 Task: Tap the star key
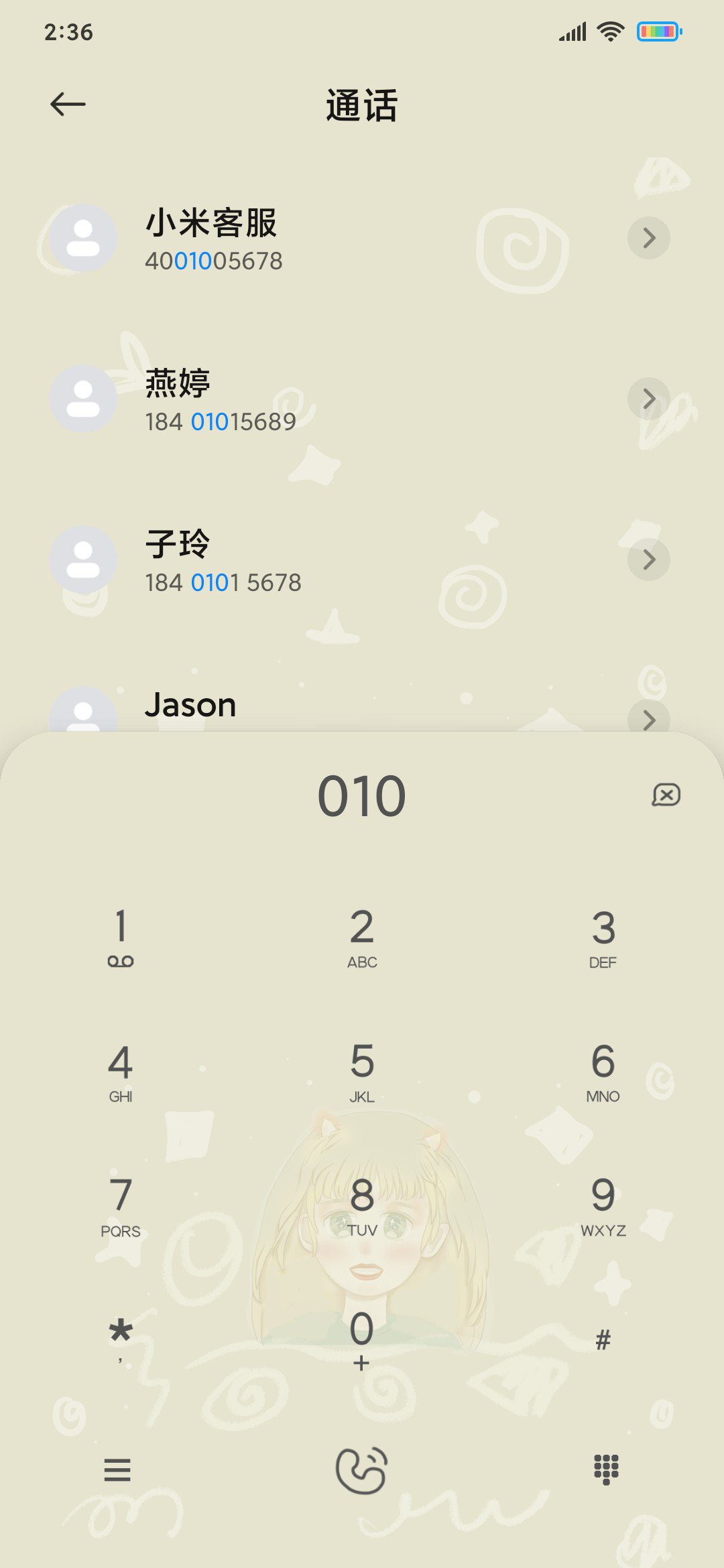[x=121, y=1339]
